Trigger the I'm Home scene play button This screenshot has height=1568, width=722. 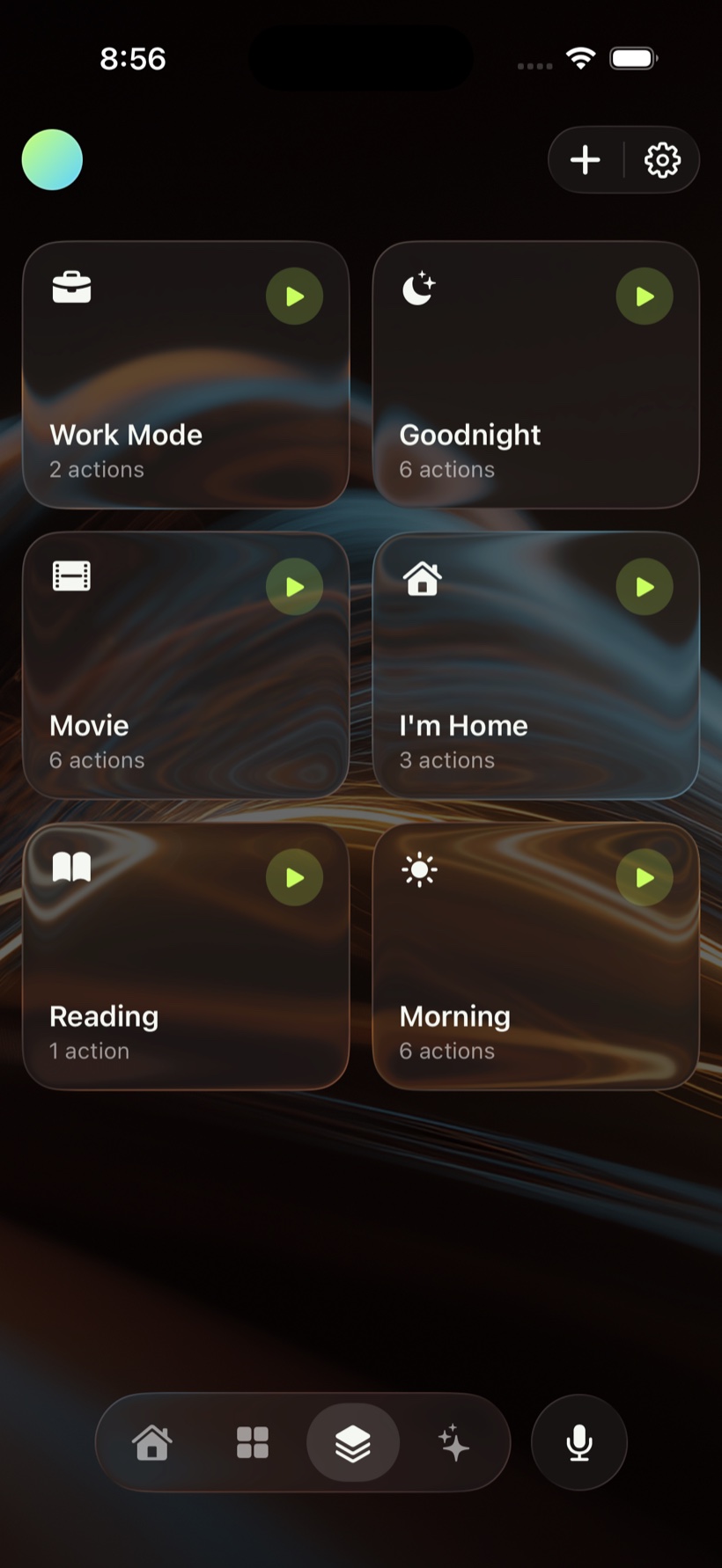645,587
